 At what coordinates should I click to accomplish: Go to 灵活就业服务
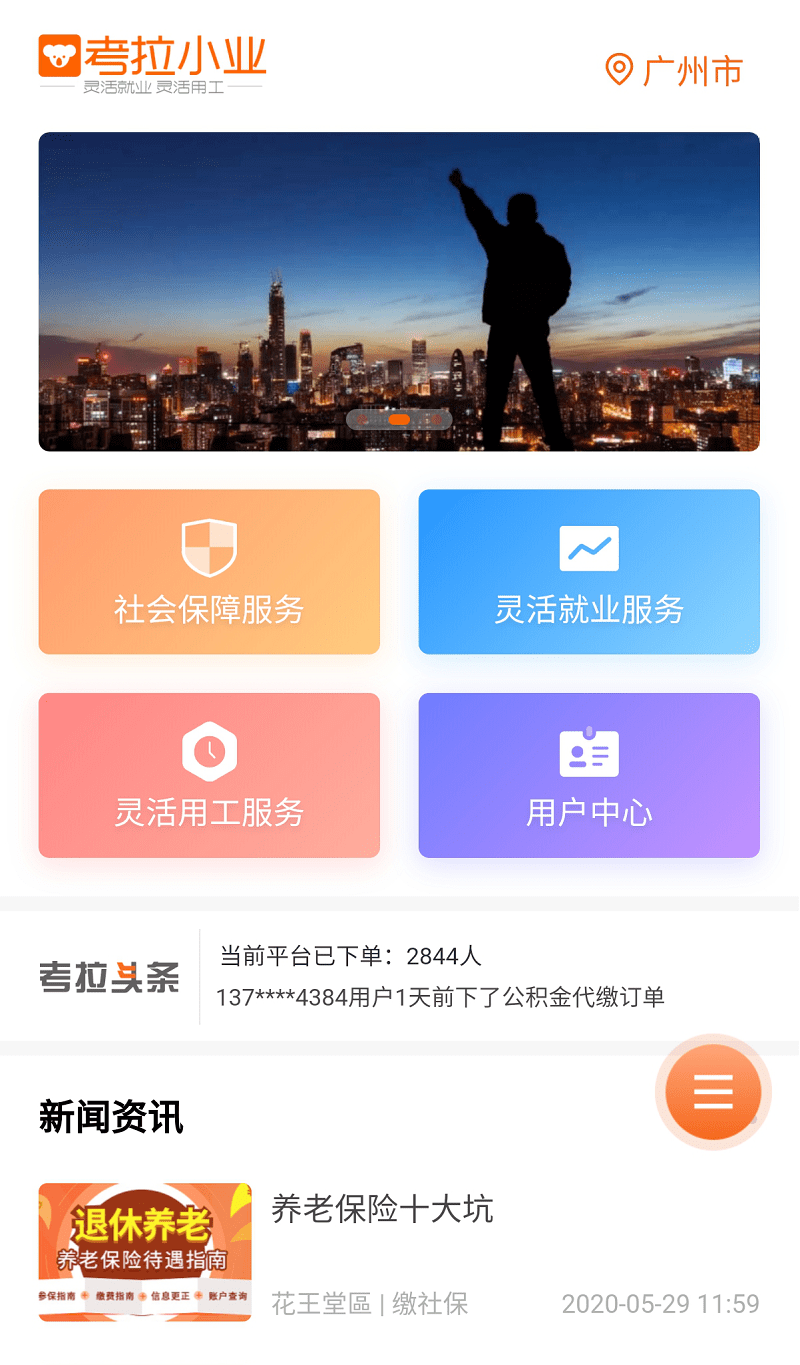click(x=589, y=572)
